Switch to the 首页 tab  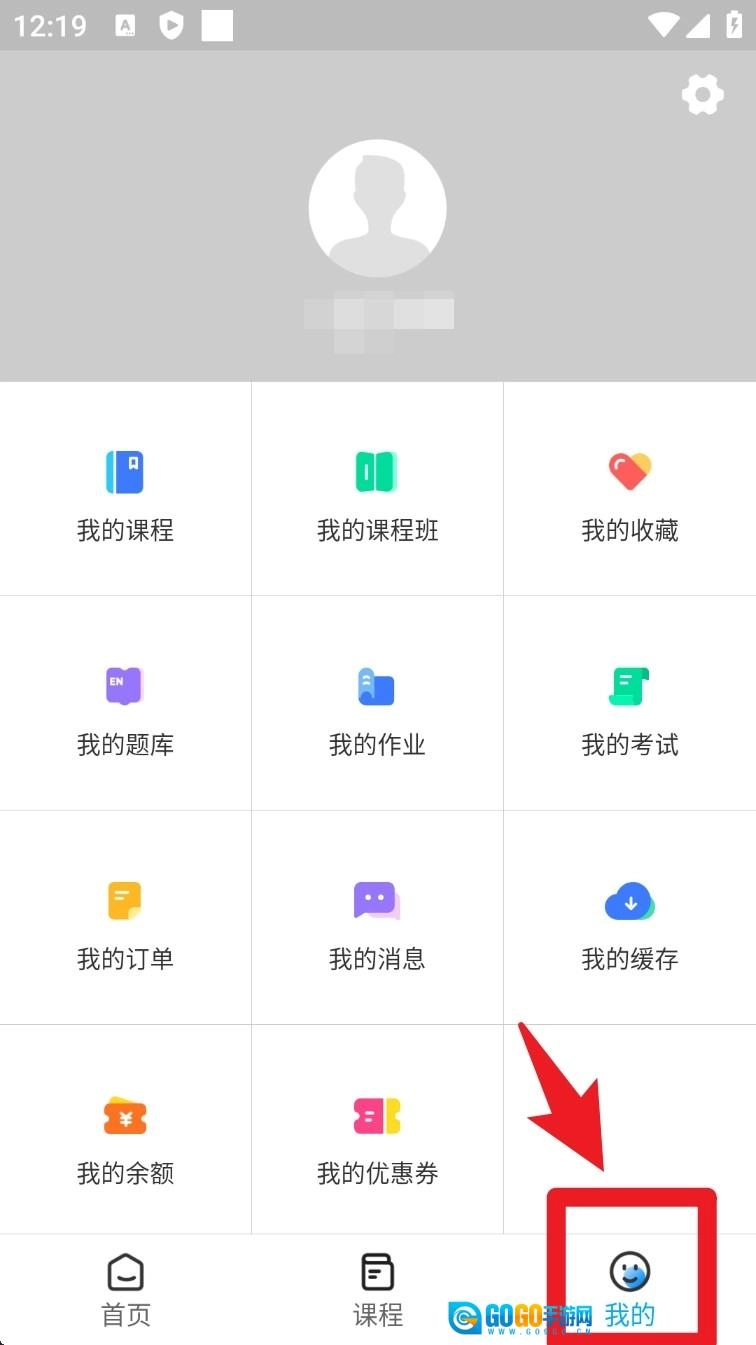click(x=125, y=1290)
